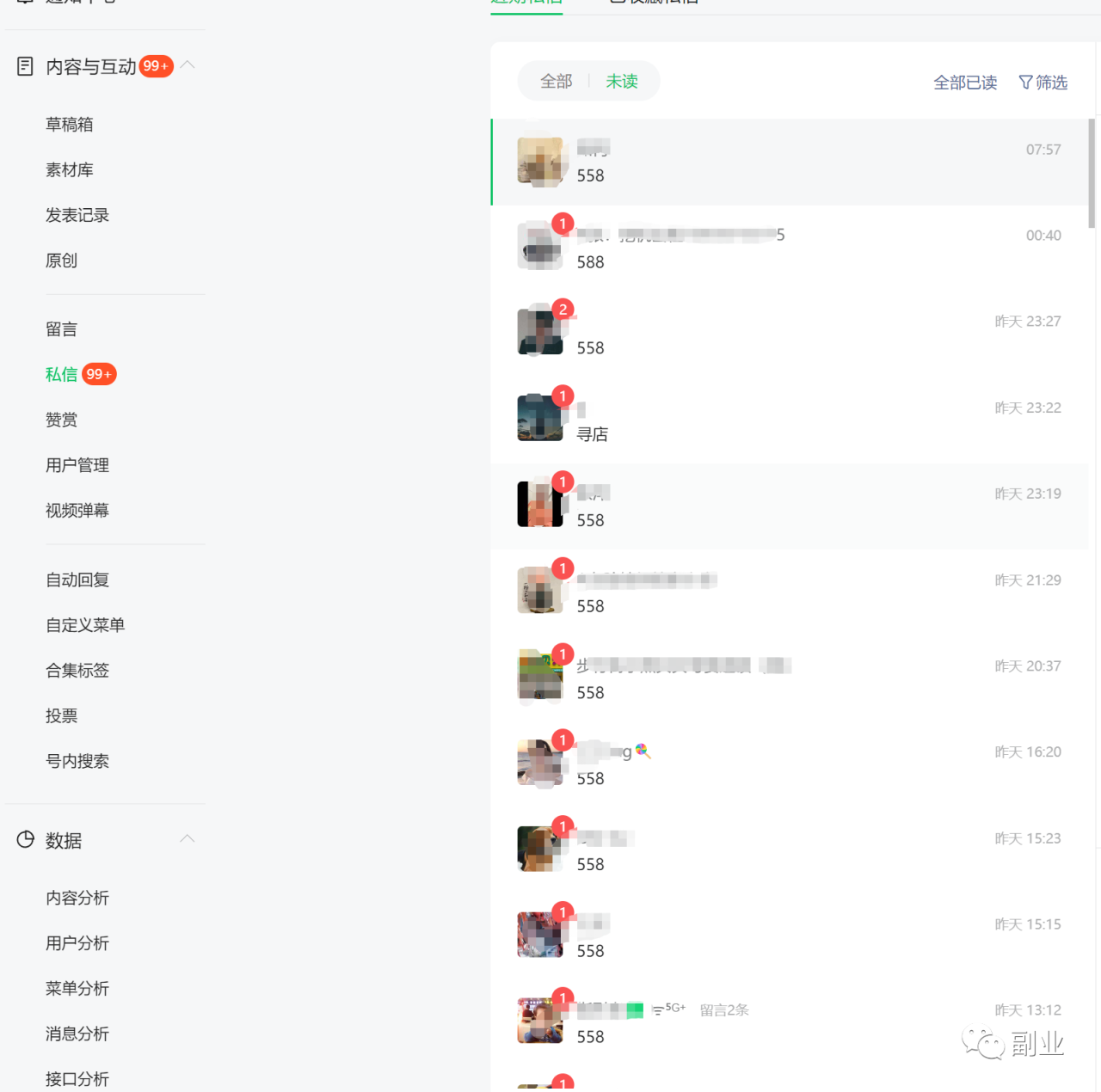
Task: Open 投票 page
Action: (x=62, y=715)
